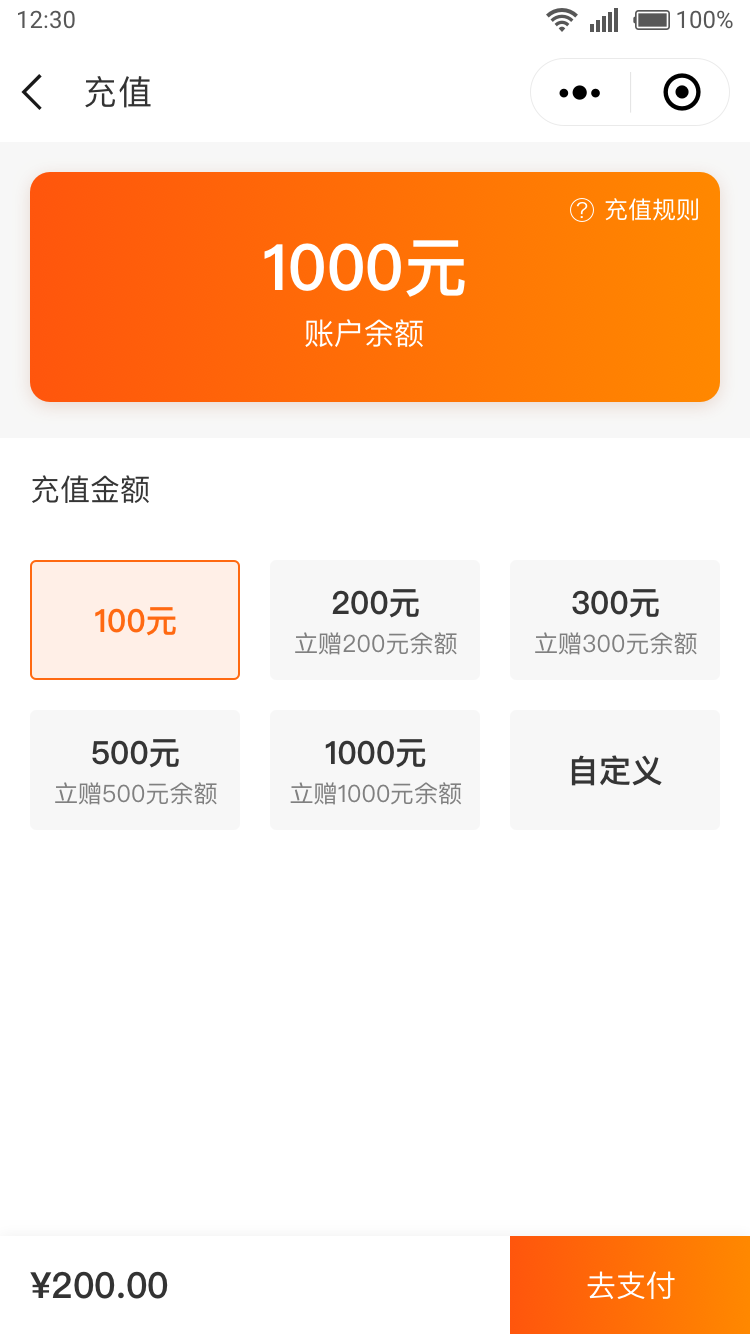This screenshot has width=750, height=1334.
Task: Tap the circular mini-program exit icon
Action: (681, 92)
